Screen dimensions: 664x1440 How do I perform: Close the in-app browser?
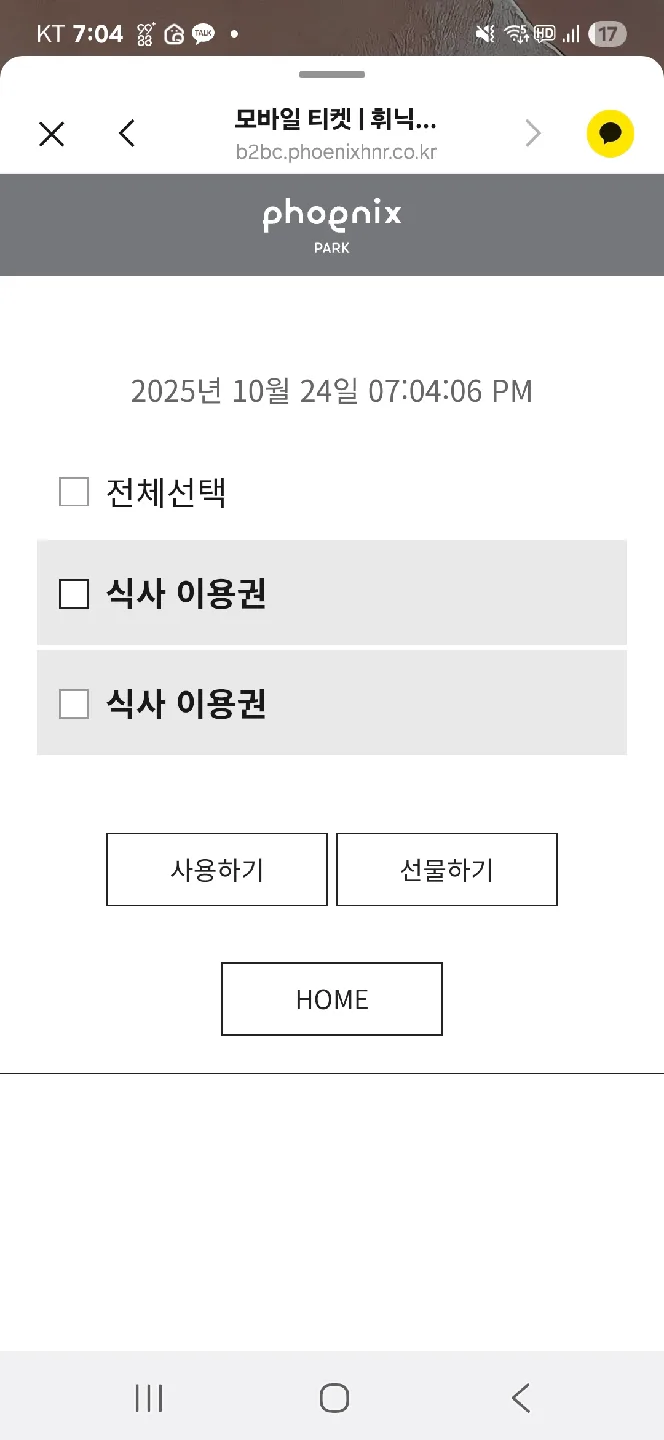51,134
